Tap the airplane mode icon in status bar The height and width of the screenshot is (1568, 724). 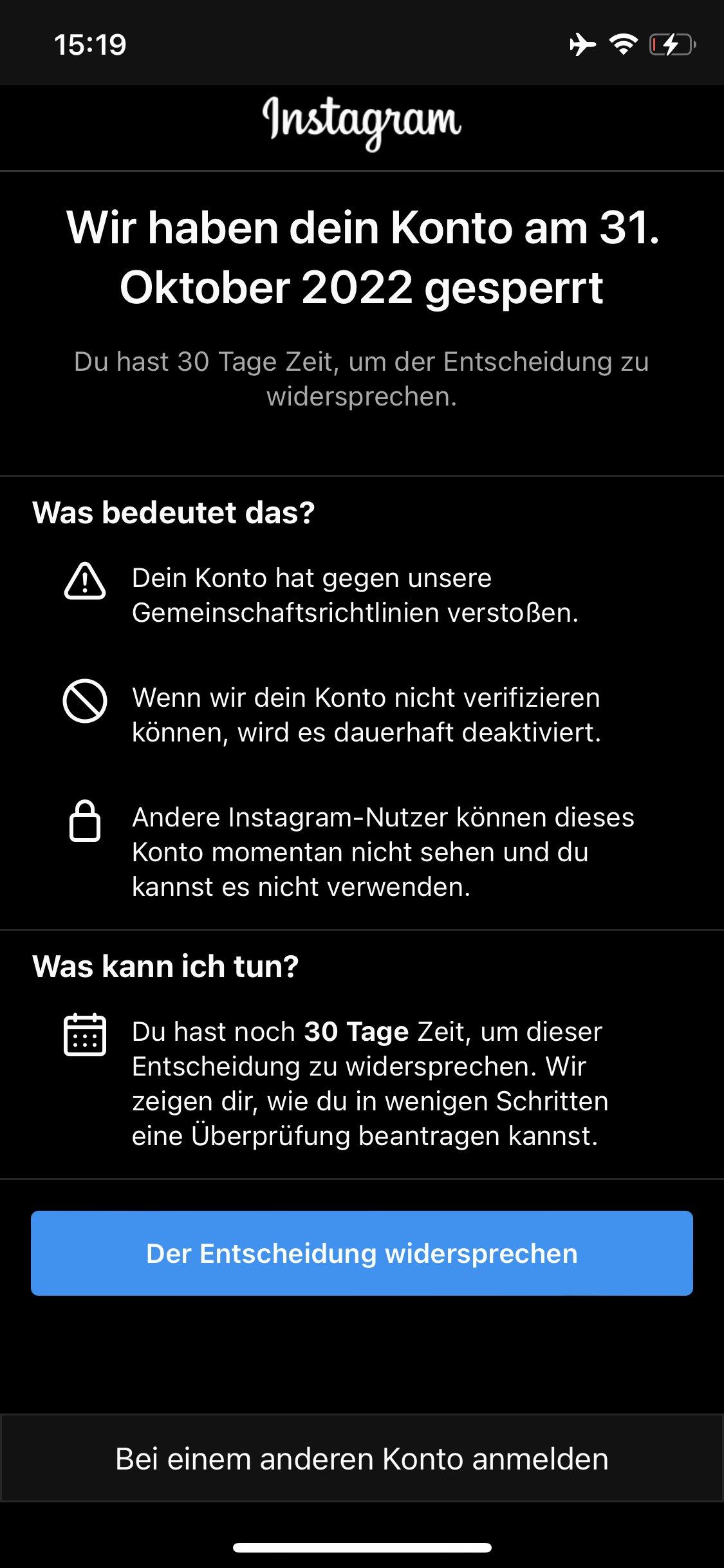pos(581,44)
